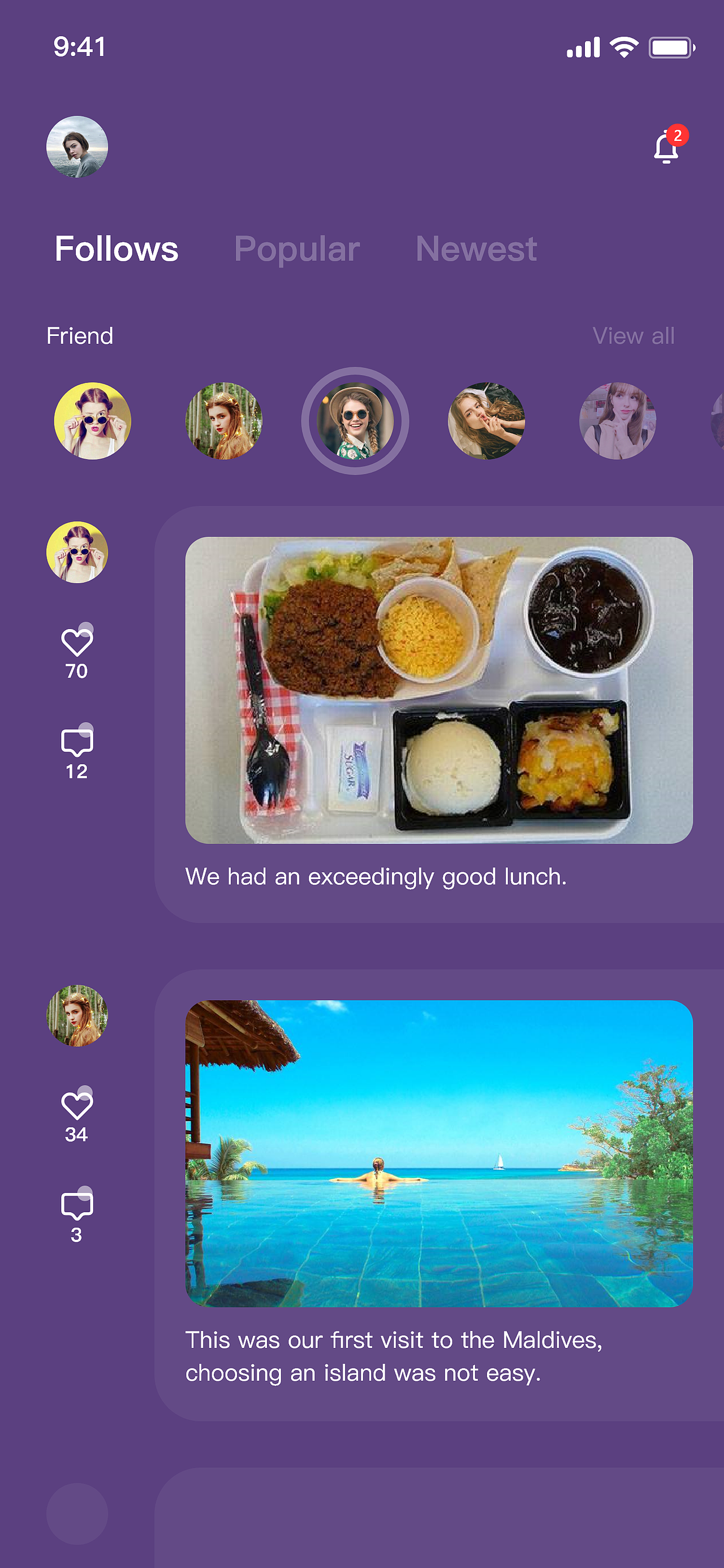Open the lunch tray photo
The height and width of the screenshot is (1568, 724).
click(438, 690)
